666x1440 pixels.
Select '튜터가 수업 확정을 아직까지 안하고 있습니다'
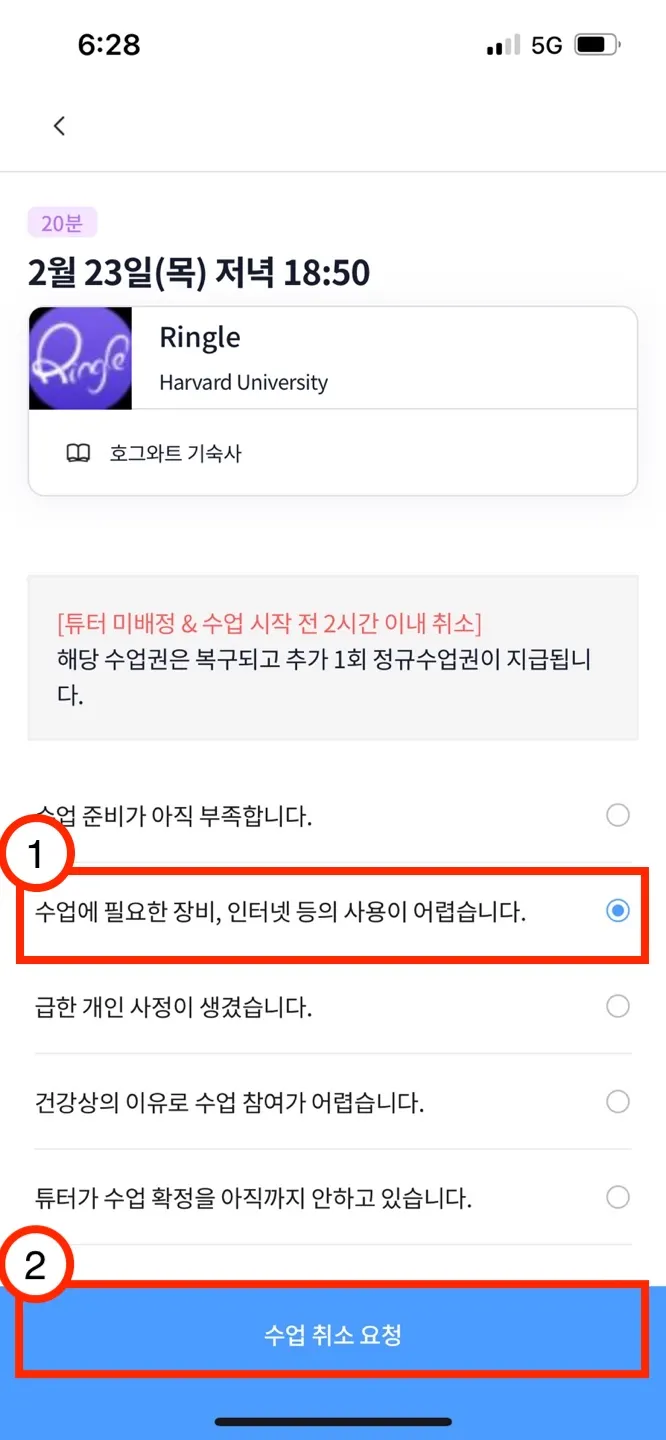[x=618, y=1197]
